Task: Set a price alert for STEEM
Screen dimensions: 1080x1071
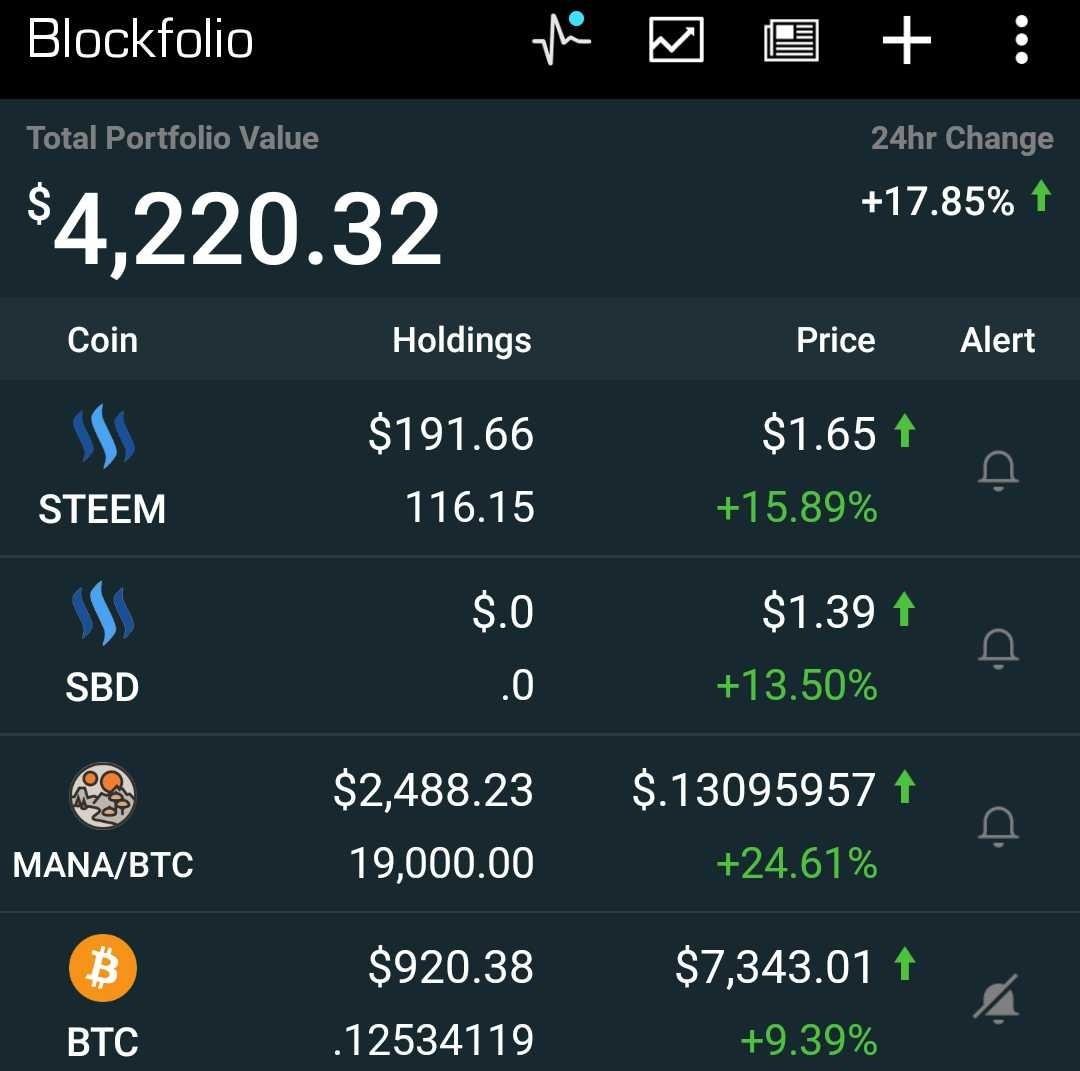Action: [997, 468]
